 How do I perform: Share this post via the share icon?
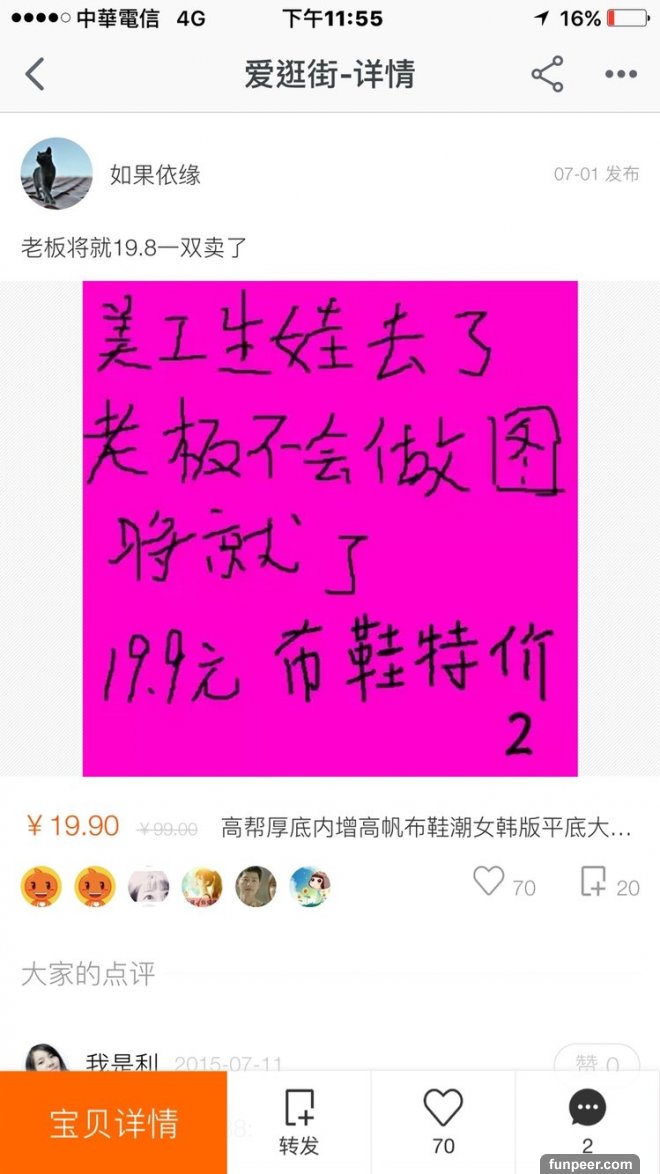click(x=547, y=75)
